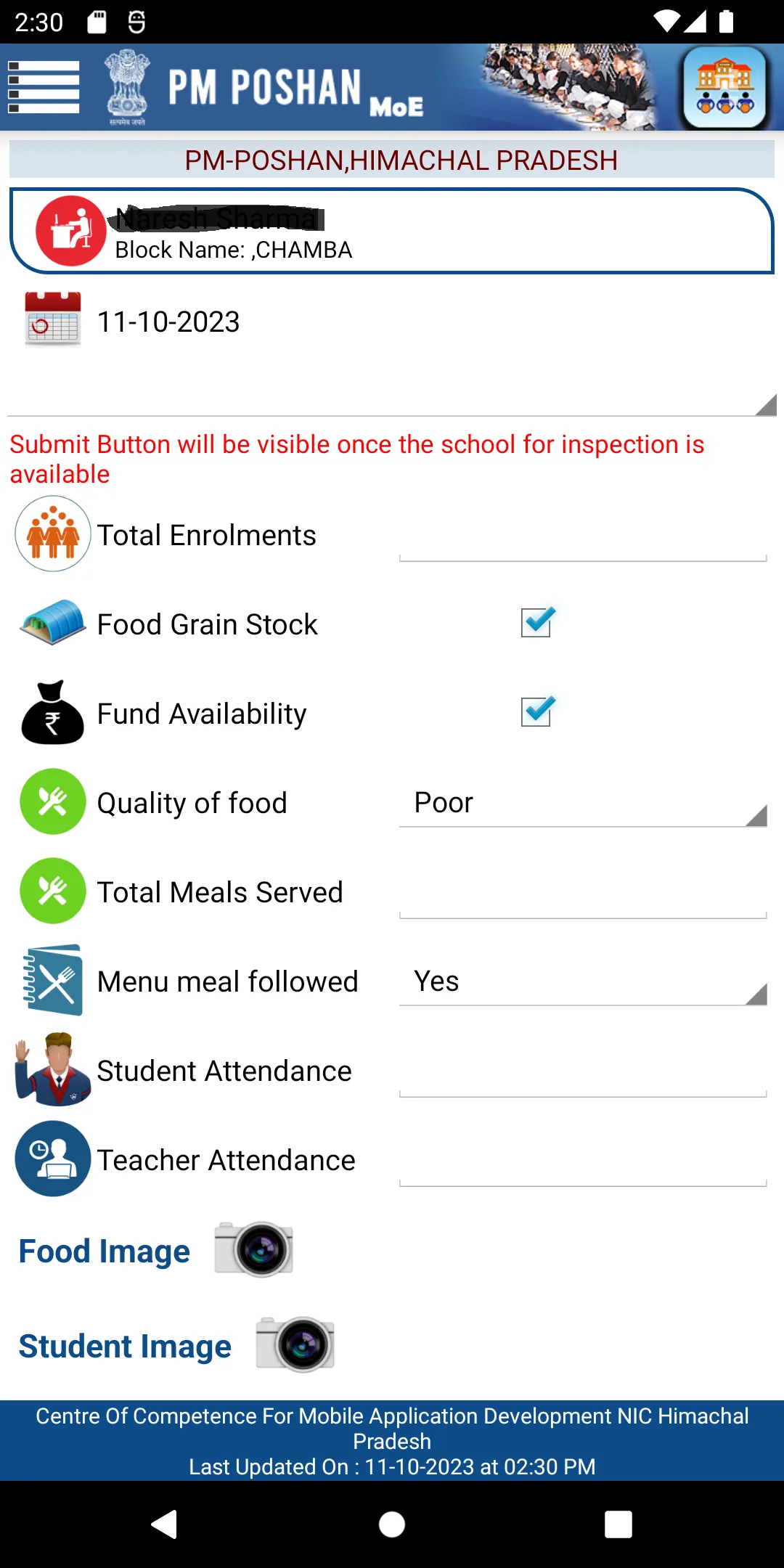Viewport: 784px width, 1568px height.
Task: Disable the Fund Availability checkbox
Action: point(537,712)
